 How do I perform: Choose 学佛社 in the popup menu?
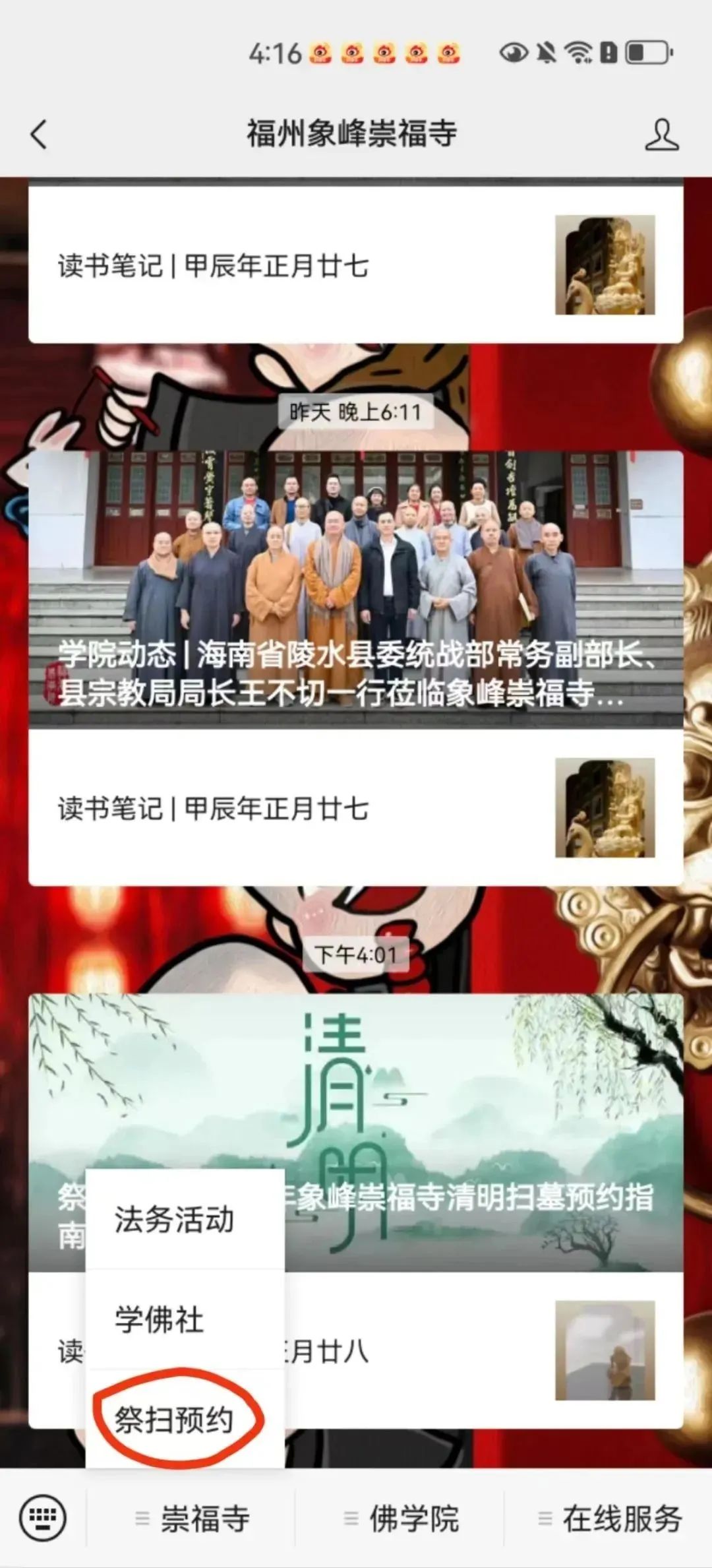pos(160,1319)
